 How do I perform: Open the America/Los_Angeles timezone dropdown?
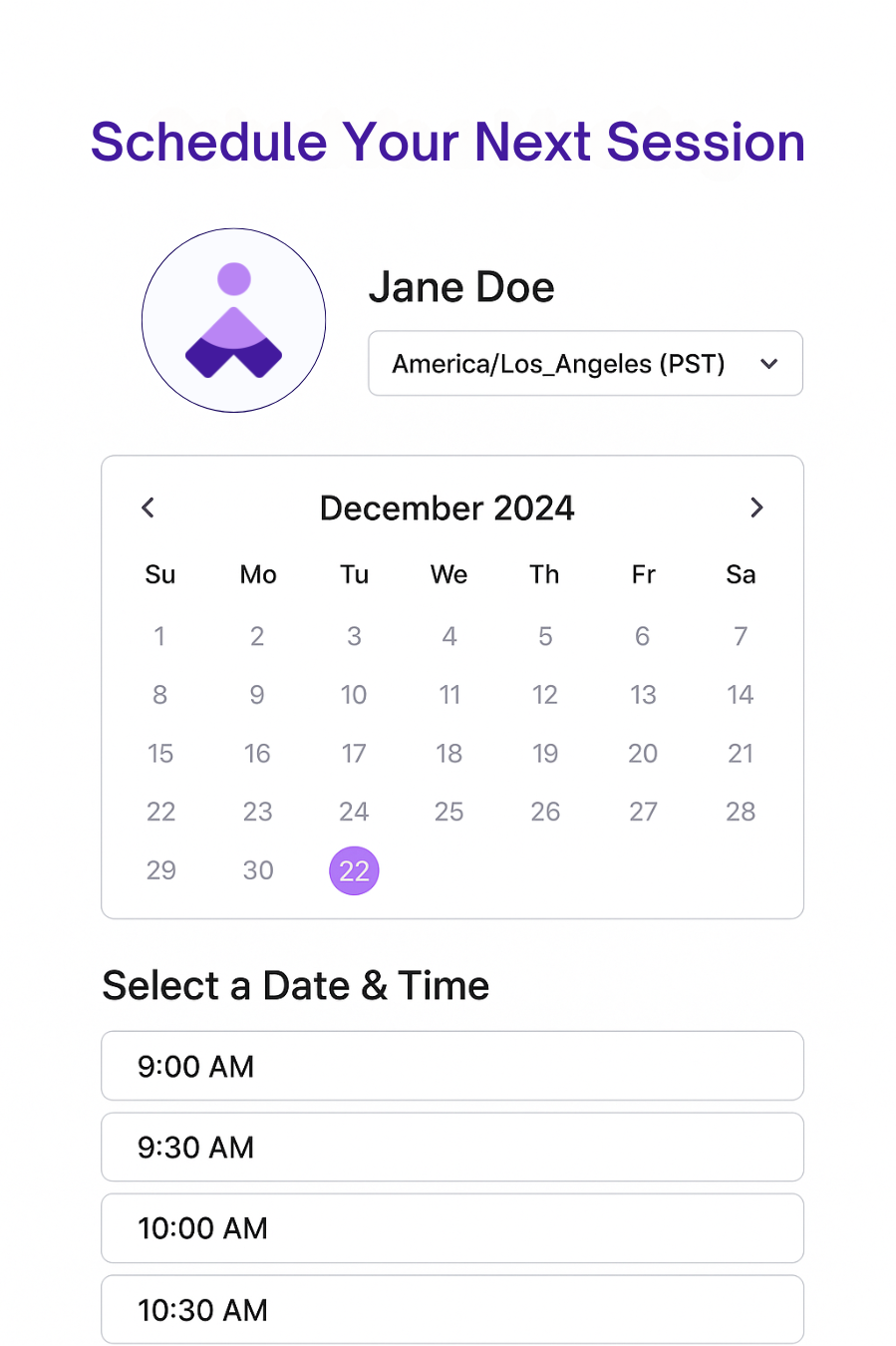click(x=585, y=364)
